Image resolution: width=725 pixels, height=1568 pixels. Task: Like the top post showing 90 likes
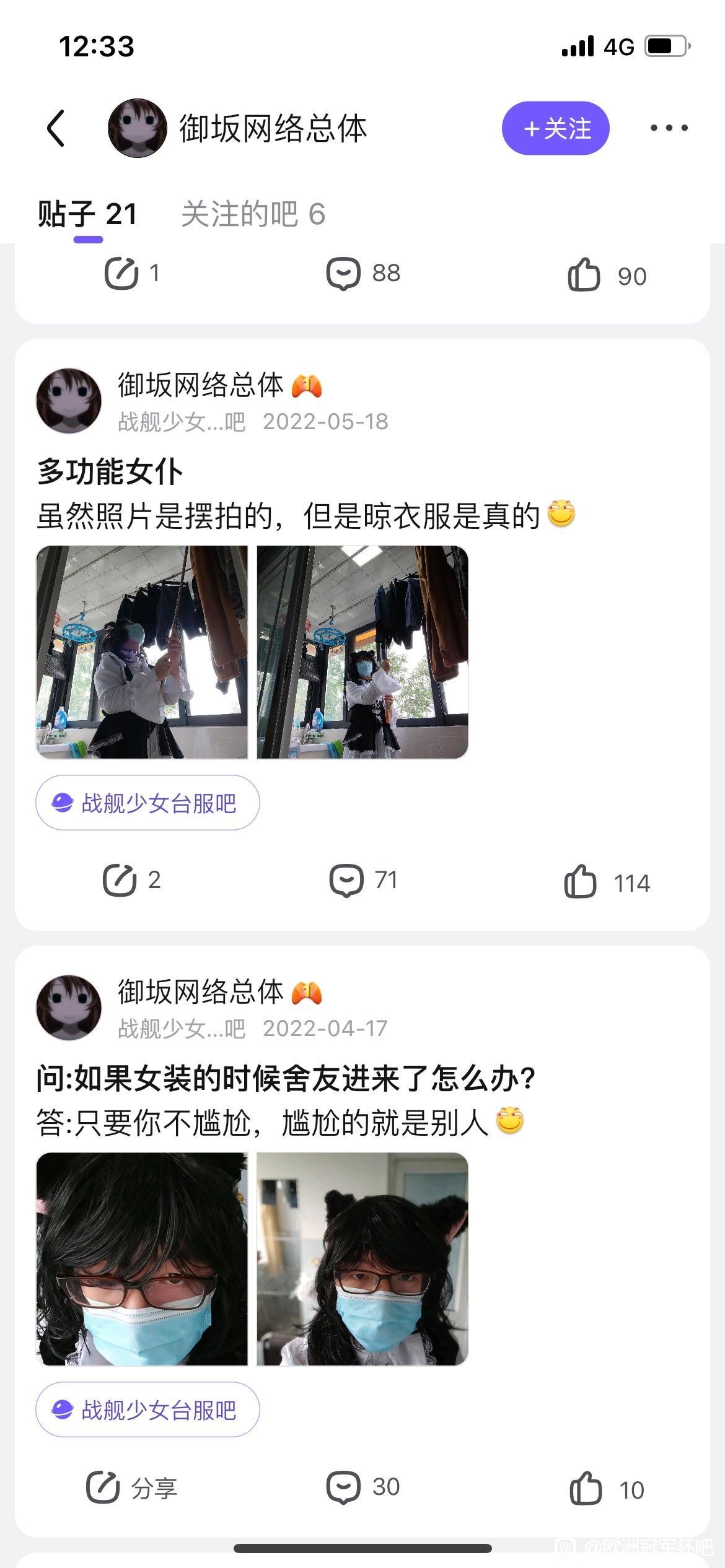[x=607, y=275]
